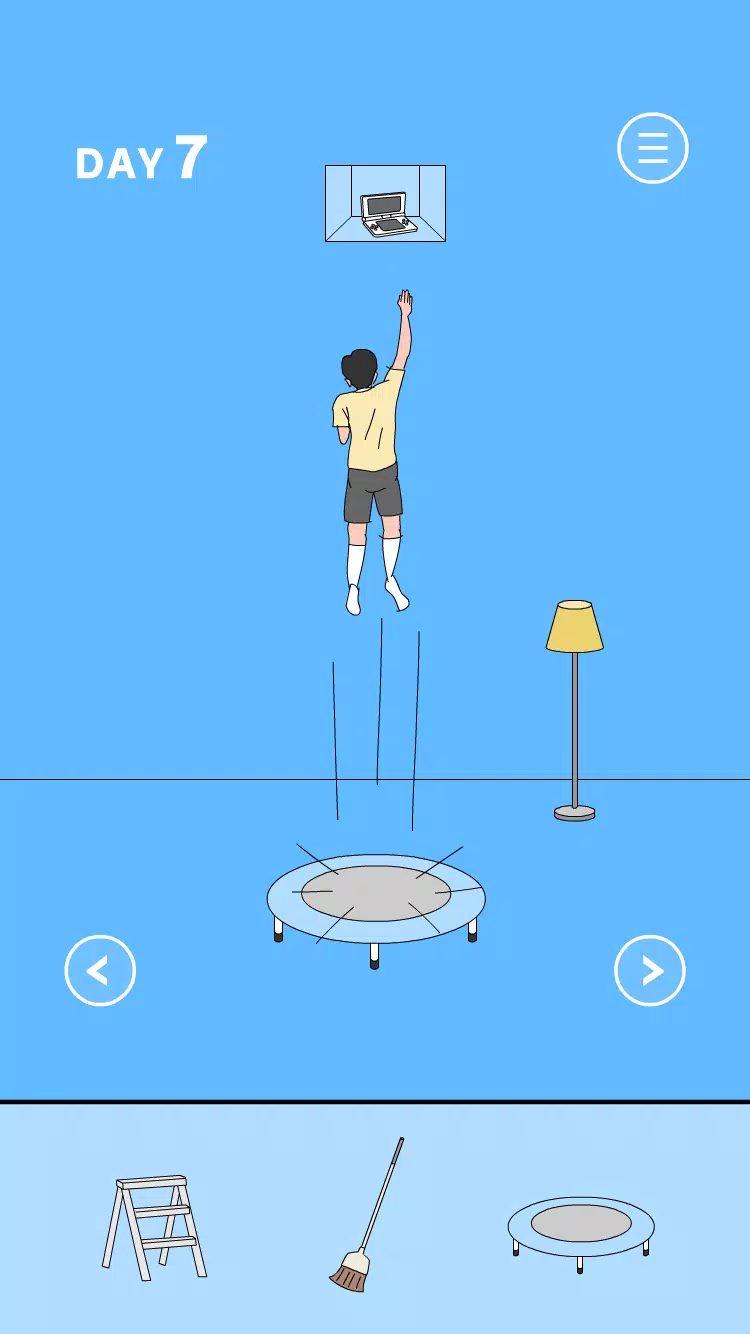This screenshot has height=1334, width=750.
Task: Click the floor lamp's yellow shade
Action: [x=573, y=625]
